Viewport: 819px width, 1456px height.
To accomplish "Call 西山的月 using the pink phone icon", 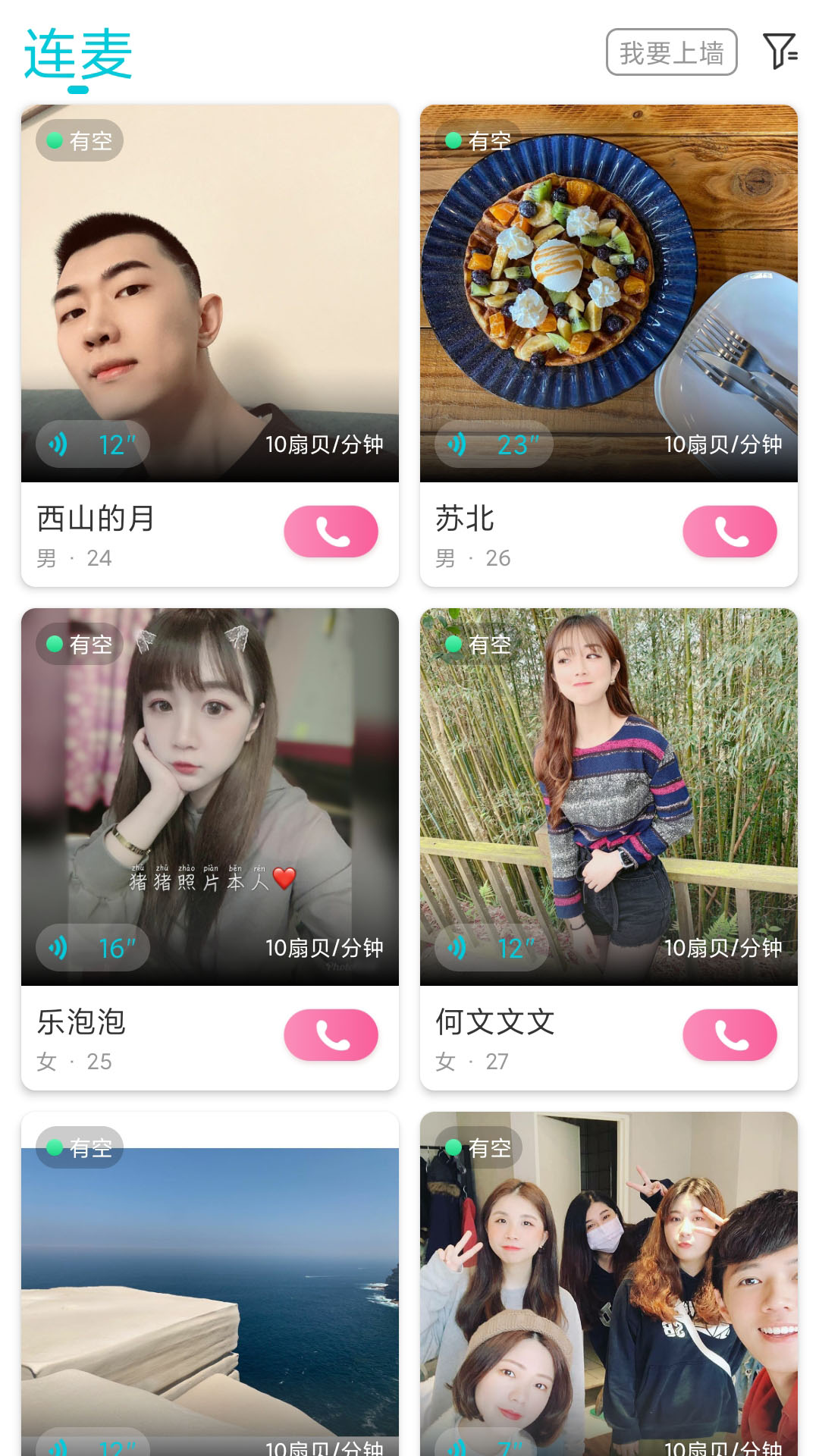I will pyautogui.click(x=331, y=532).
